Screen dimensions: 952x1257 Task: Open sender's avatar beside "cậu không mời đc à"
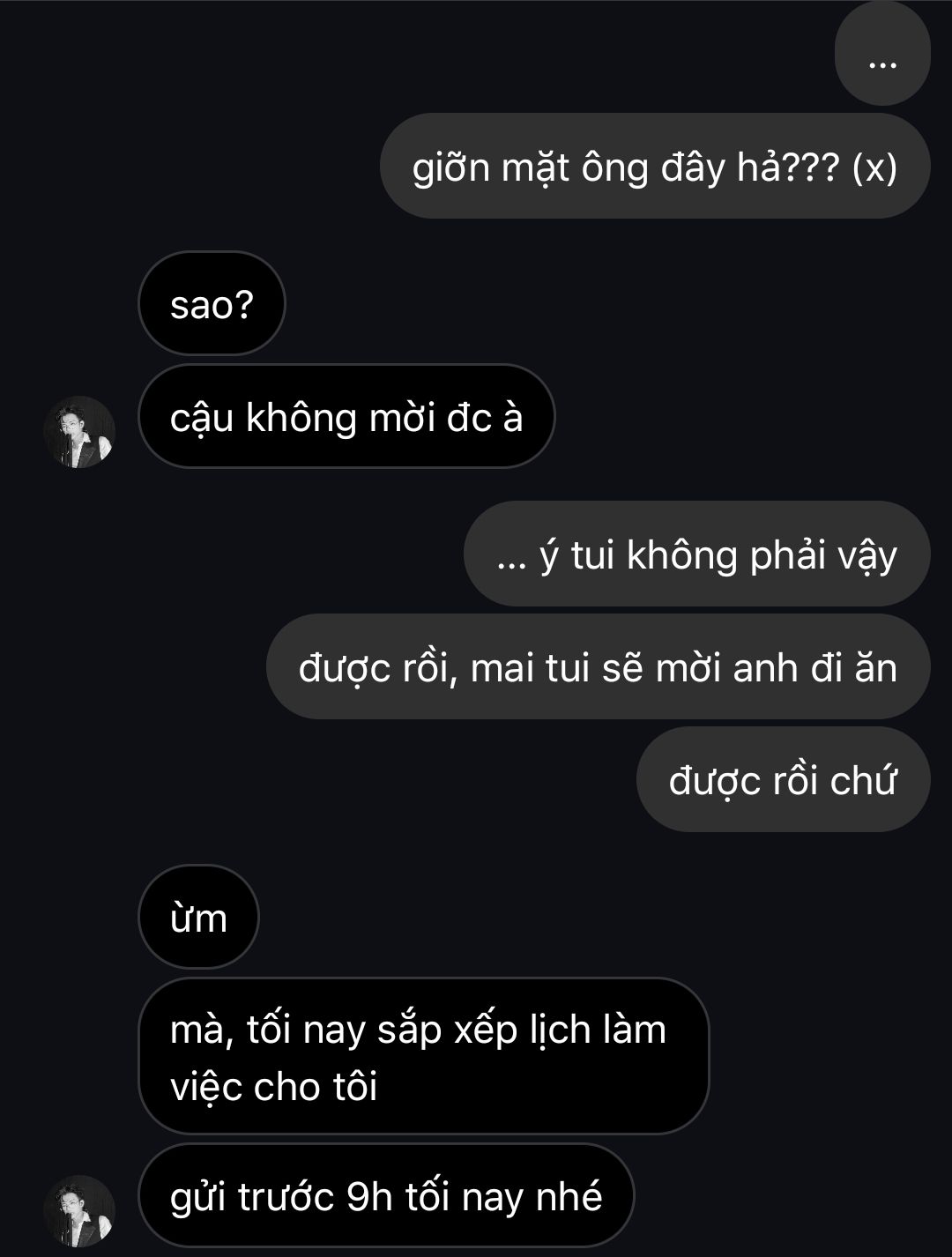pyautogui.click(x=79, y=432)
